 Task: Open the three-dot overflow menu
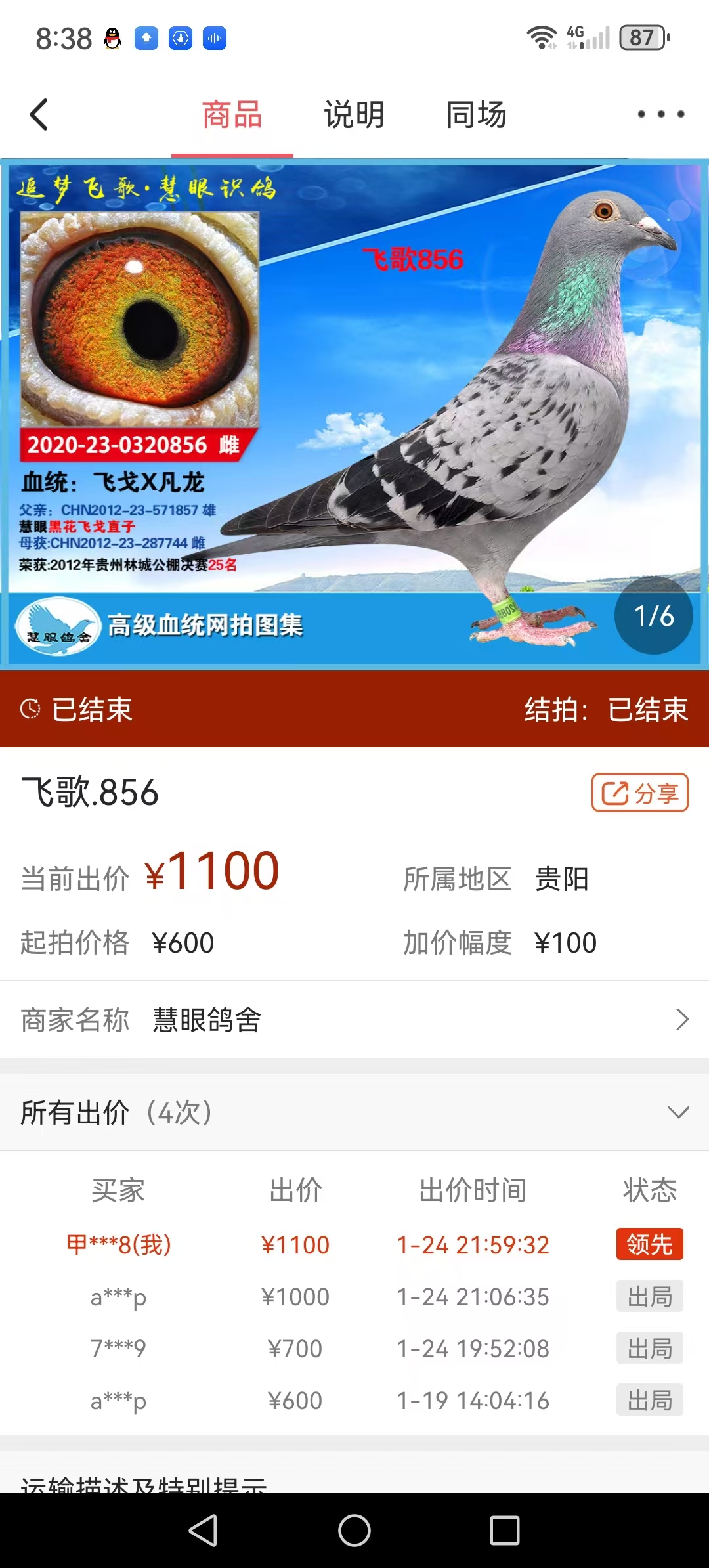pos(660,115)
